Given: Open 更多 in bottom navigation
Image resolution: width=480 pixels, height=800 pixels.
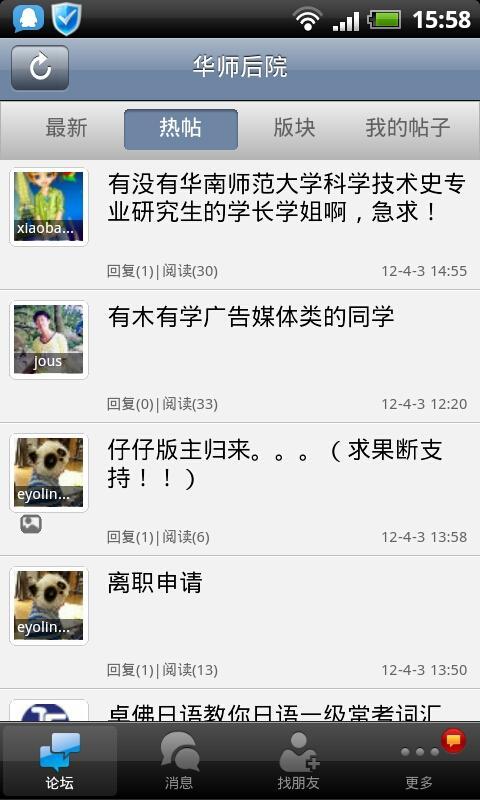Looking at the screenshot, I should pos(419,761).
